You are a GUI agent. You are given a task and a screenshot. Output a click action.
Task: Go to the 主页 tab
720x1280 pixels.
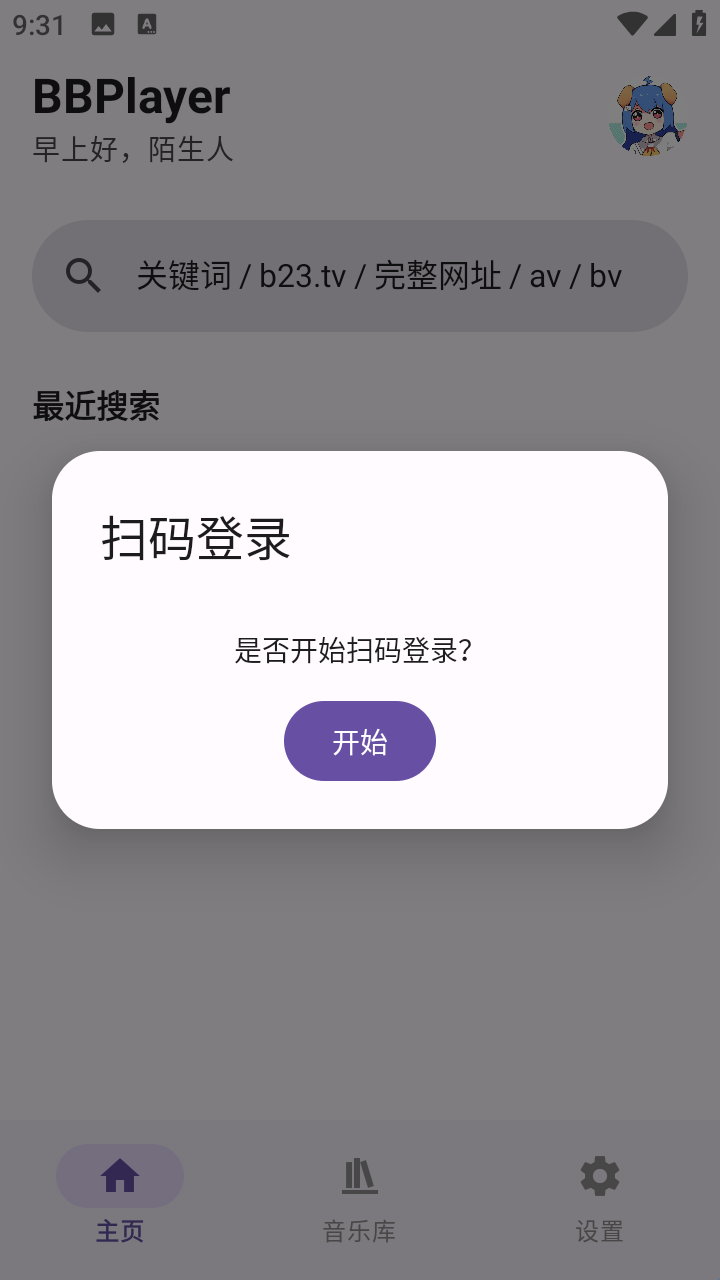coord(120,1198)
